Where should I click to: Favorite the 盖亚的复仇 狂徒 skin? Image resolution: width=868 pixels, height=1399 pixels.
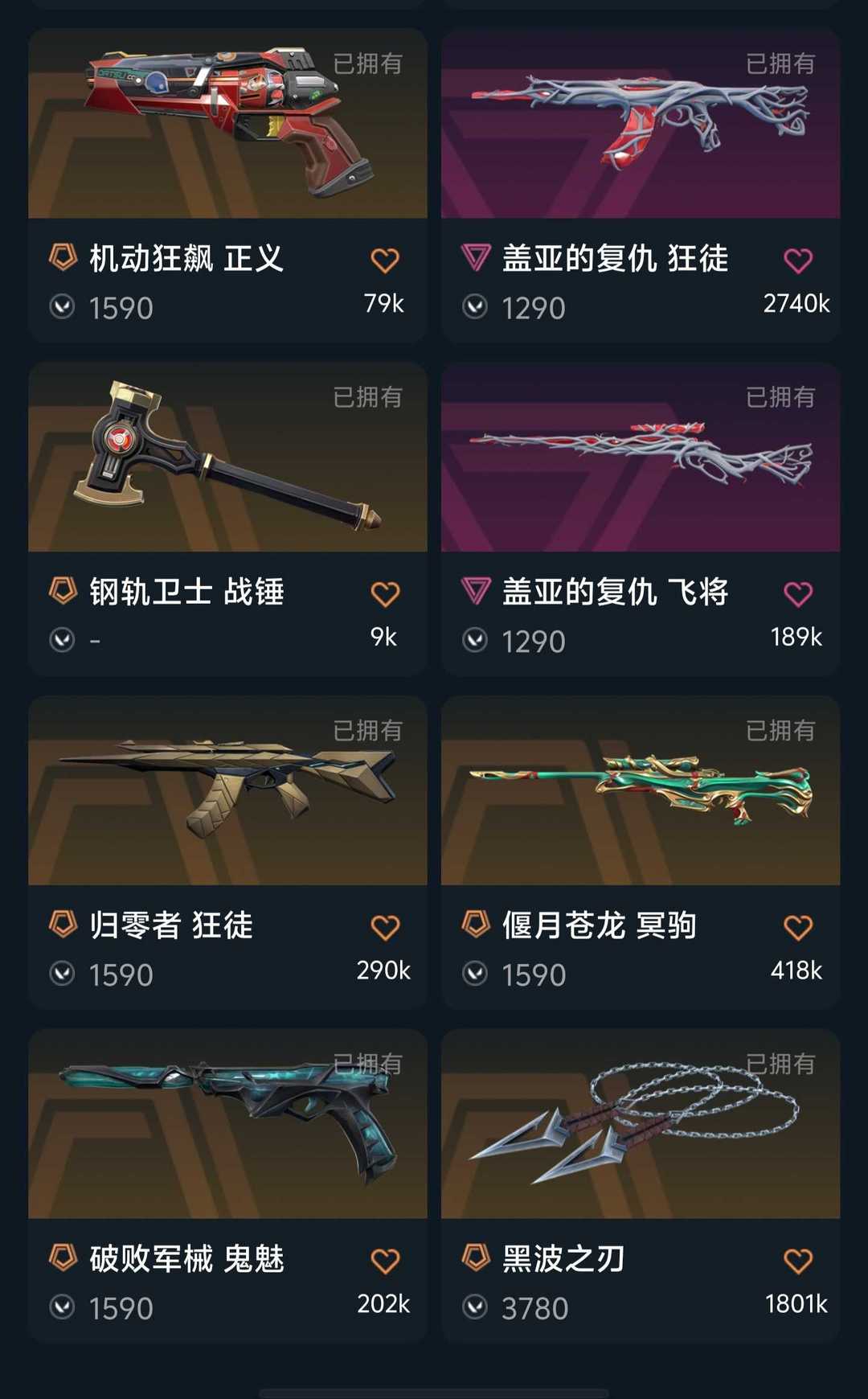798,261
